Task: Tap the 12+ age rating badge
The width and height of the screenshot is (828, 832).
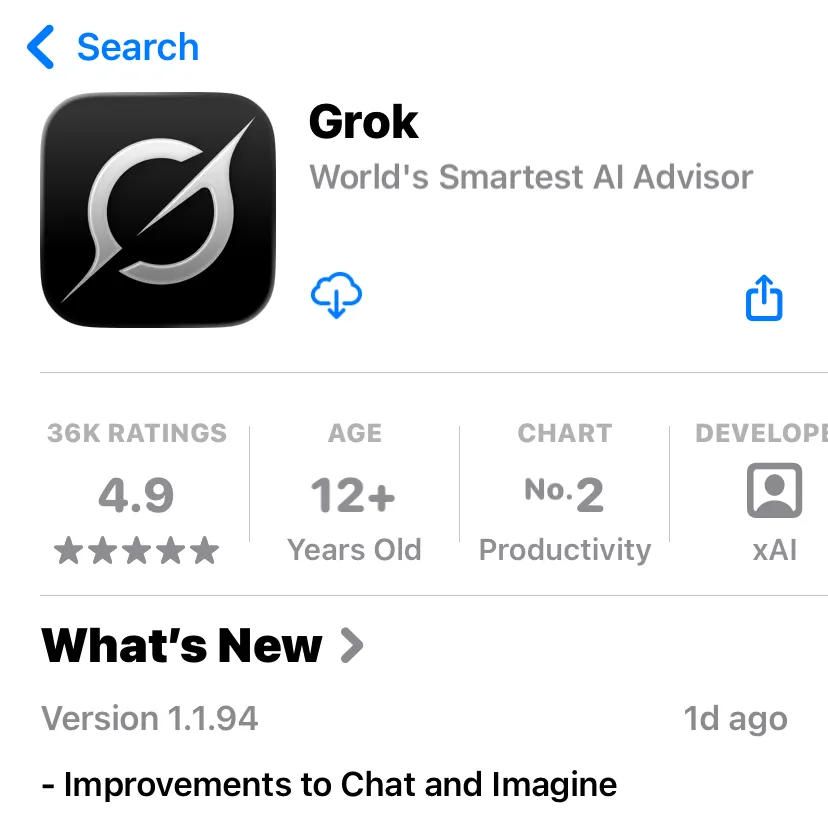Action: coord(353,492)
